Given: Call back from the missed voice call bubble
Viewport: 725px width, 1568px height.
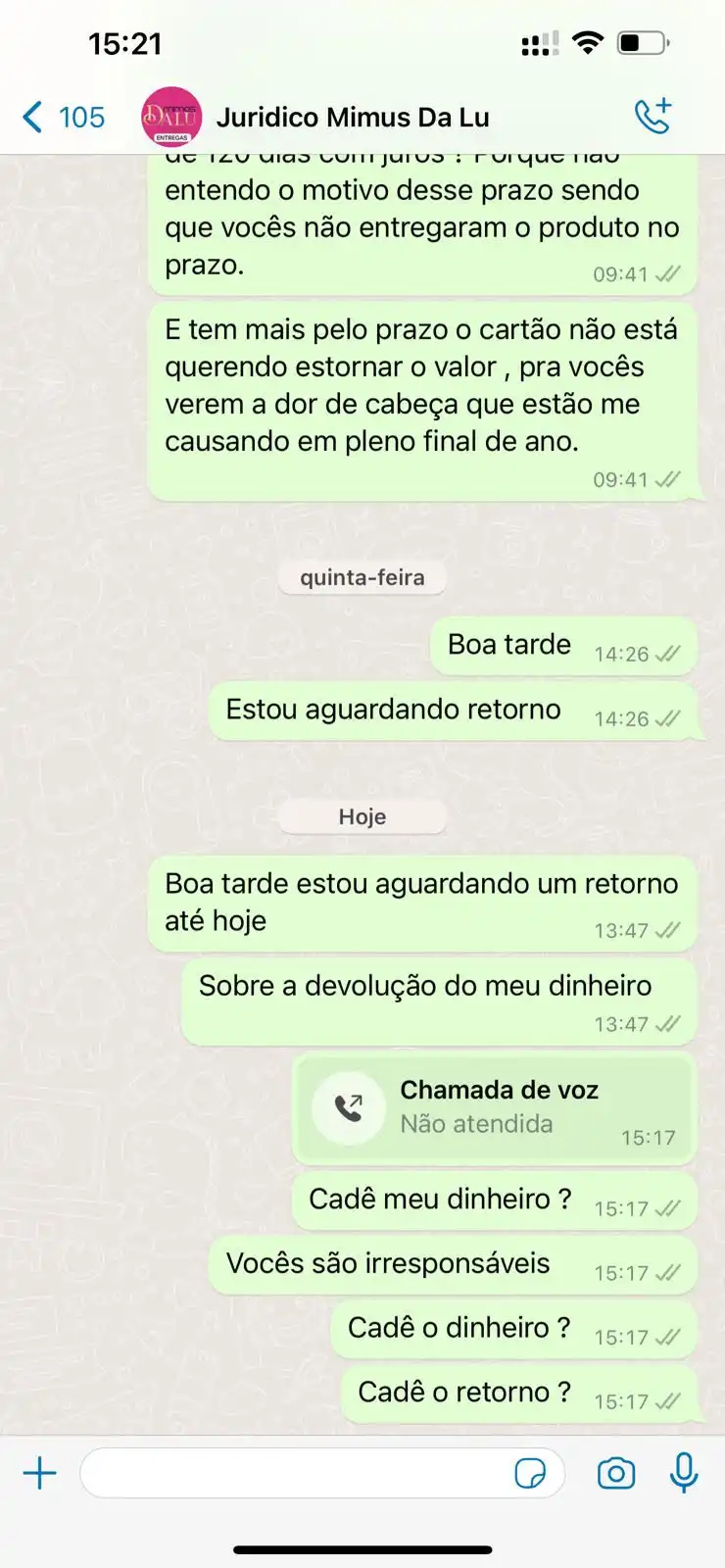Looking at the screenshot, I should pyautogui.click(x=349, y=1108).
